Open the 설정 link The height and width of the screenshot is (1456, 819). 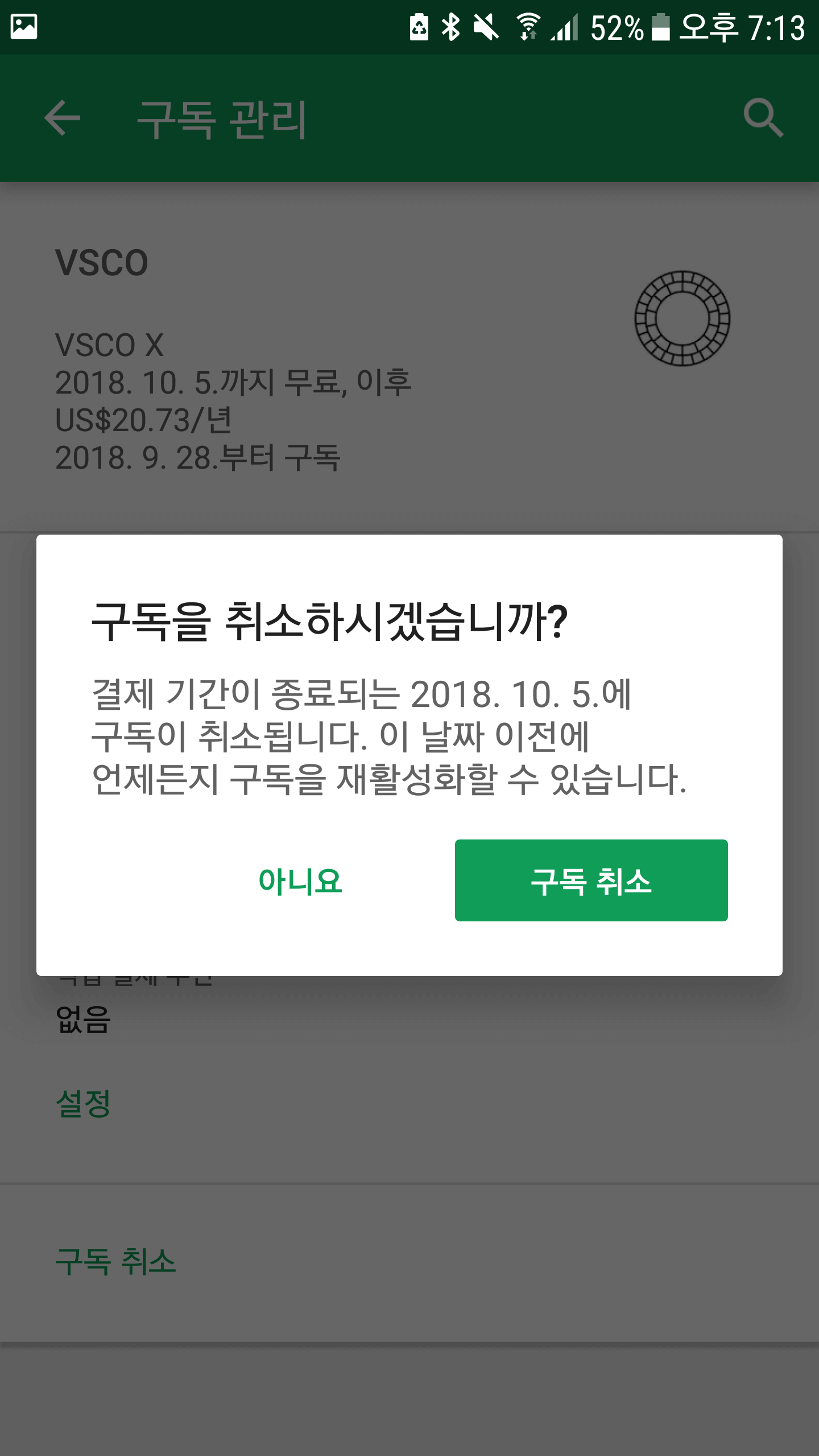click(83, 1103)
